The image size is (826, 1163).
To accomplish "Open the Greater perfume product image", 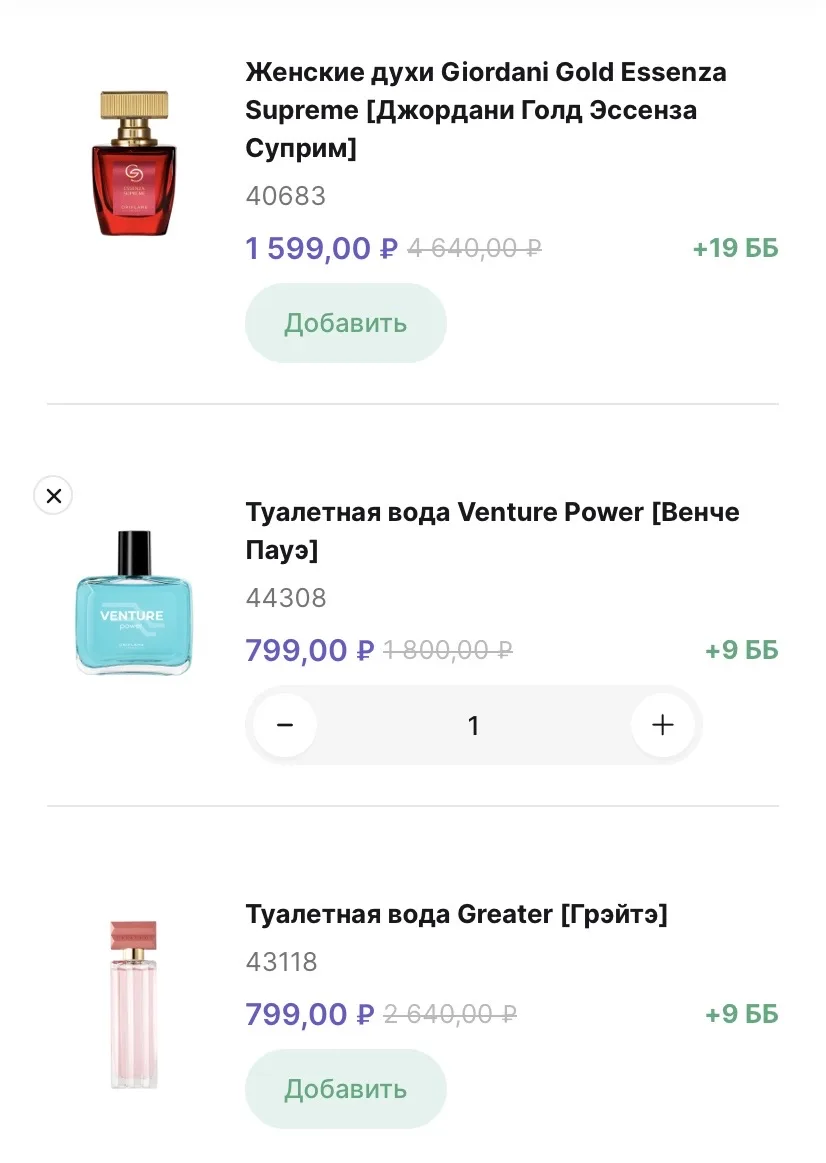I will pos(133,1003).
